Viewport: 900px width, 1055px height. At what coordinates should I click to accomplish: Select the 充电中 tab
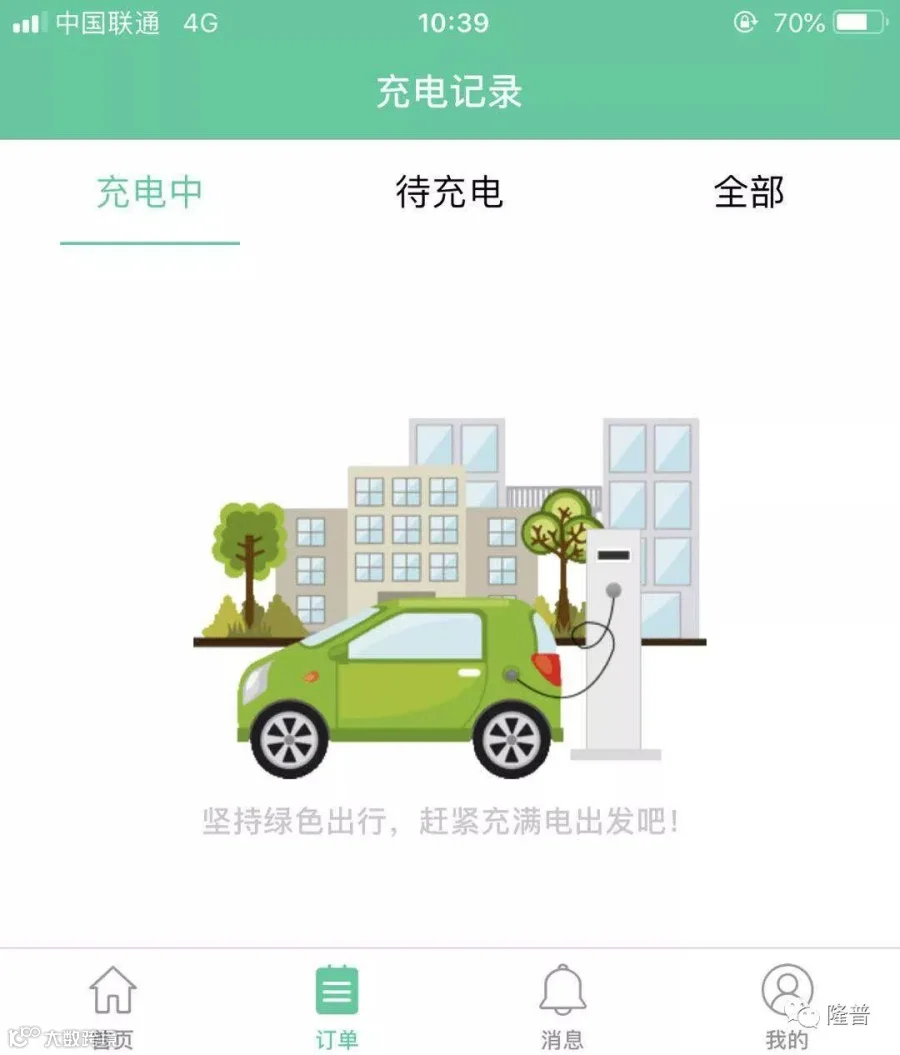coord(149,192)
